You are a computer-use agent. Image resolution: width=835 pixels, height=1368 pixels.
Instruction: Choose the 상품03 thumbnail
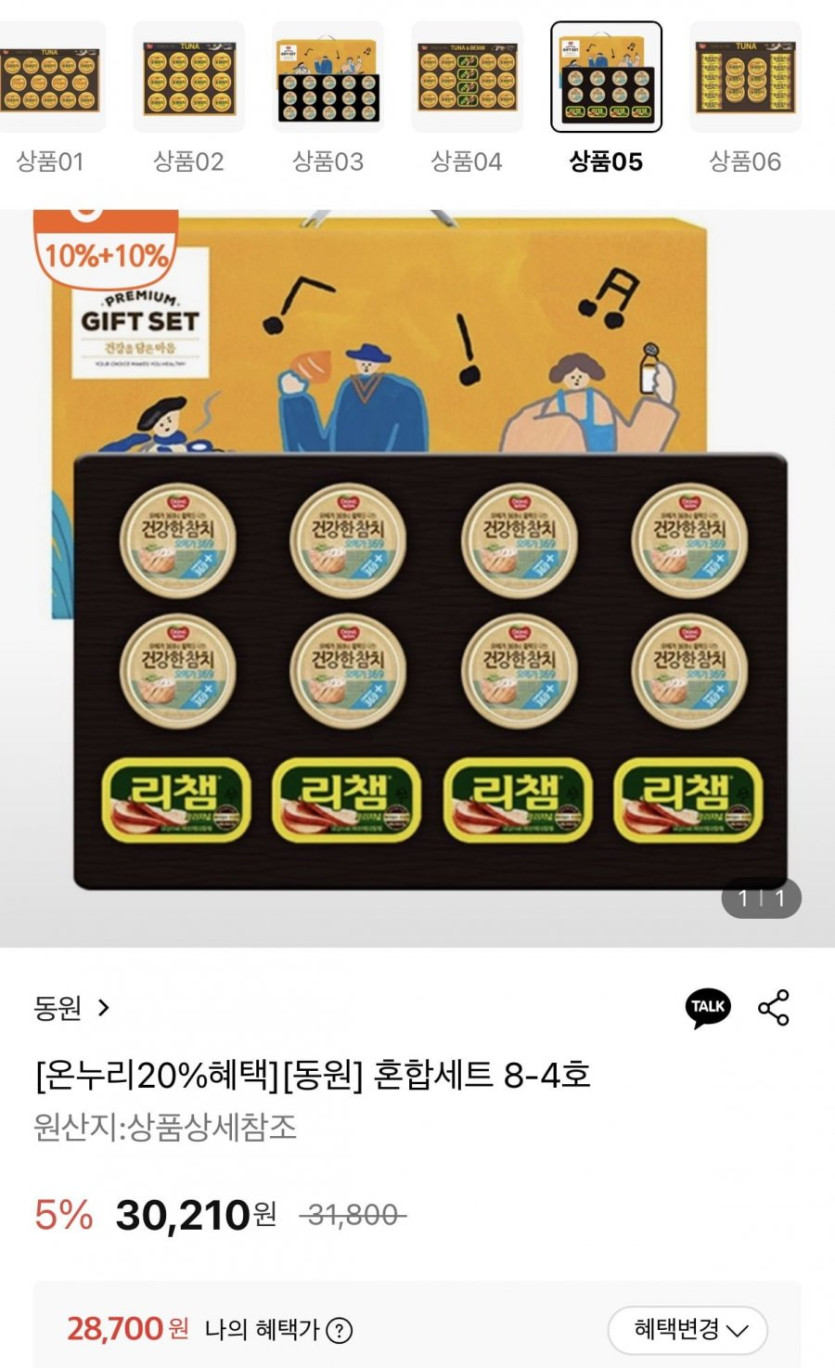pyautogui.click(x=327, y=78)
